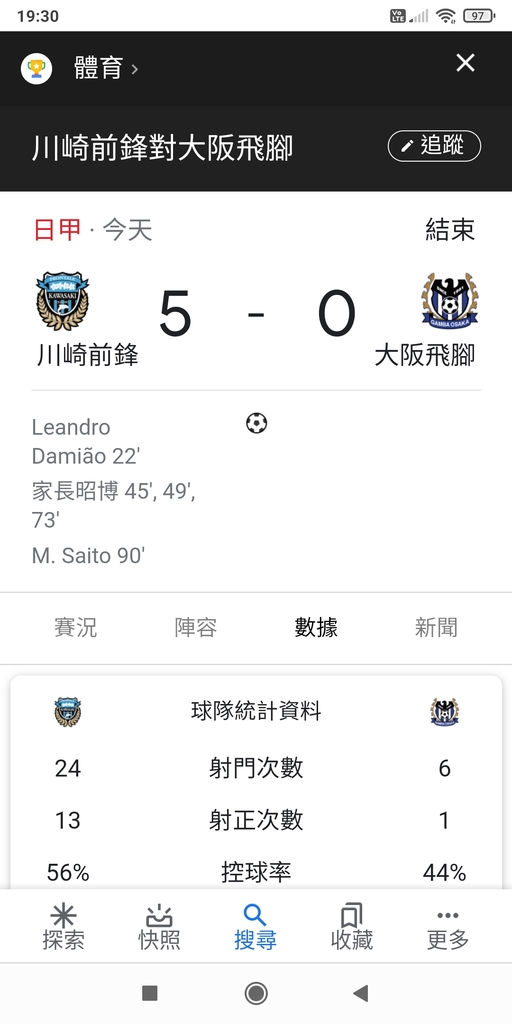Image resolution: width=512 pixels, height=1024 pixels.
Task: Open the 快照 tab in bottom bar
Action: [x=159, y=926]
